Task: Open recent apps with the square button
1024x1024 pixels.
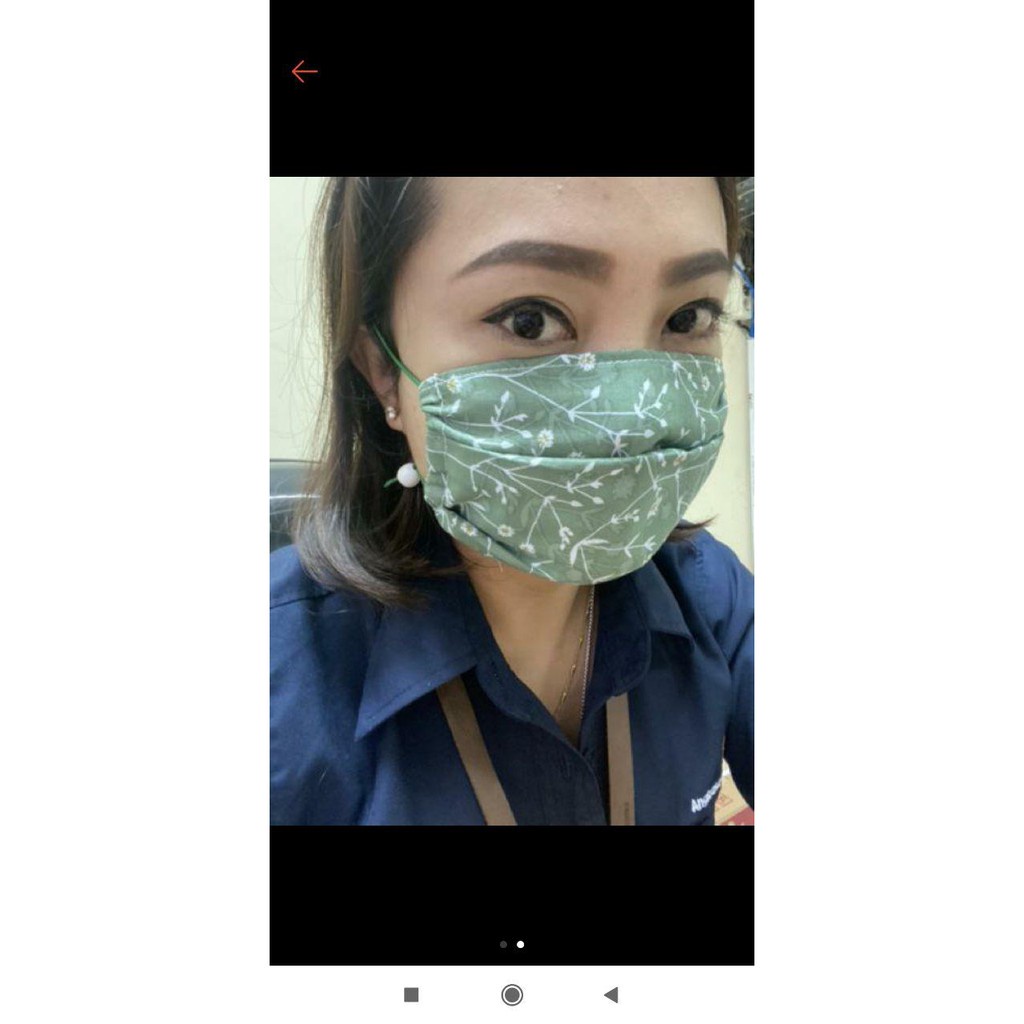Action: pyautogui.click(x=411, y=994)
